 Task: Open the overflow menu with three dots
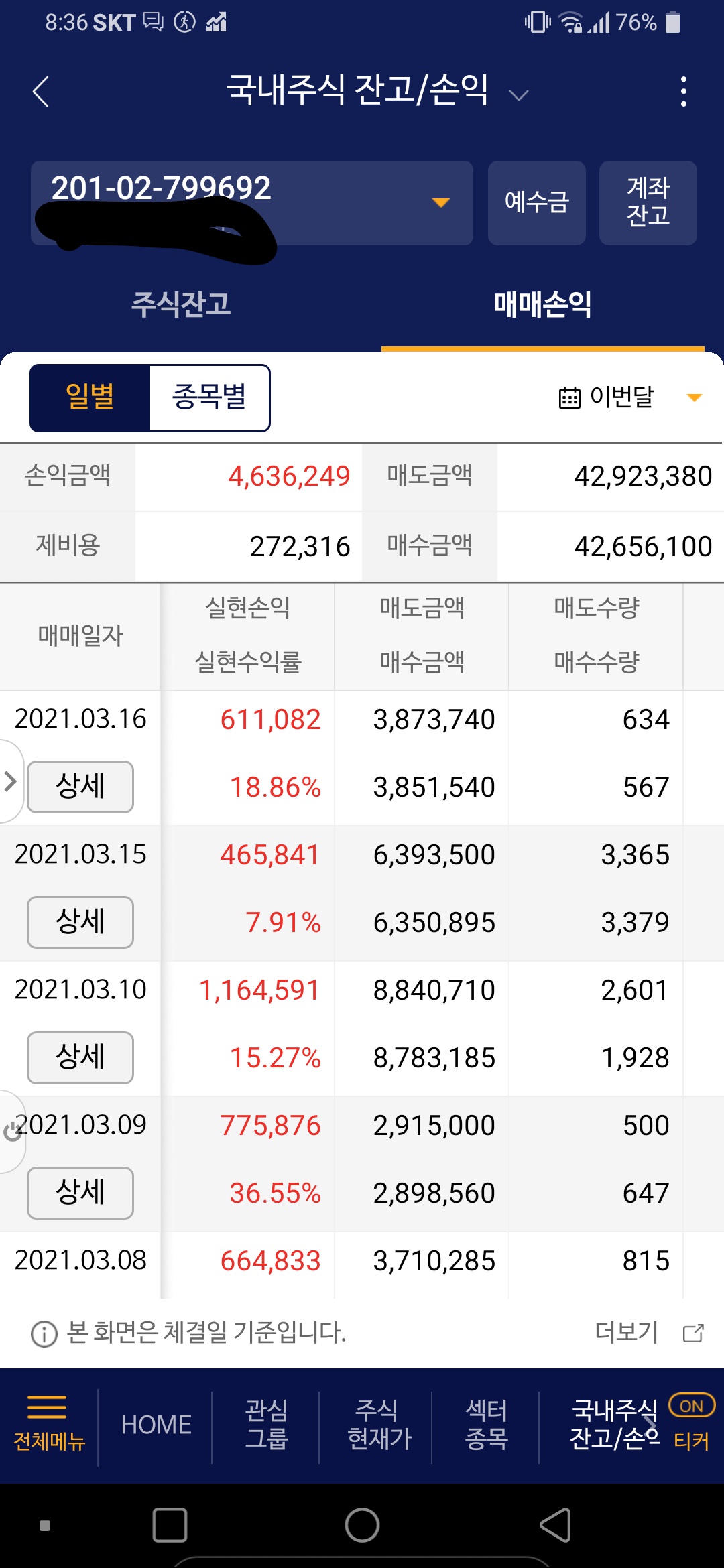[683, 92]
